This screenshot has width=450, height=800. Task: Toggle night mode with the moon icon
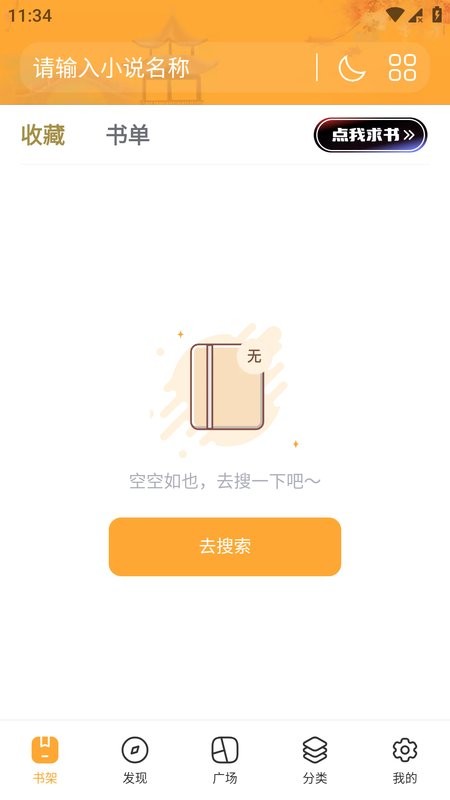pos(352,68)
